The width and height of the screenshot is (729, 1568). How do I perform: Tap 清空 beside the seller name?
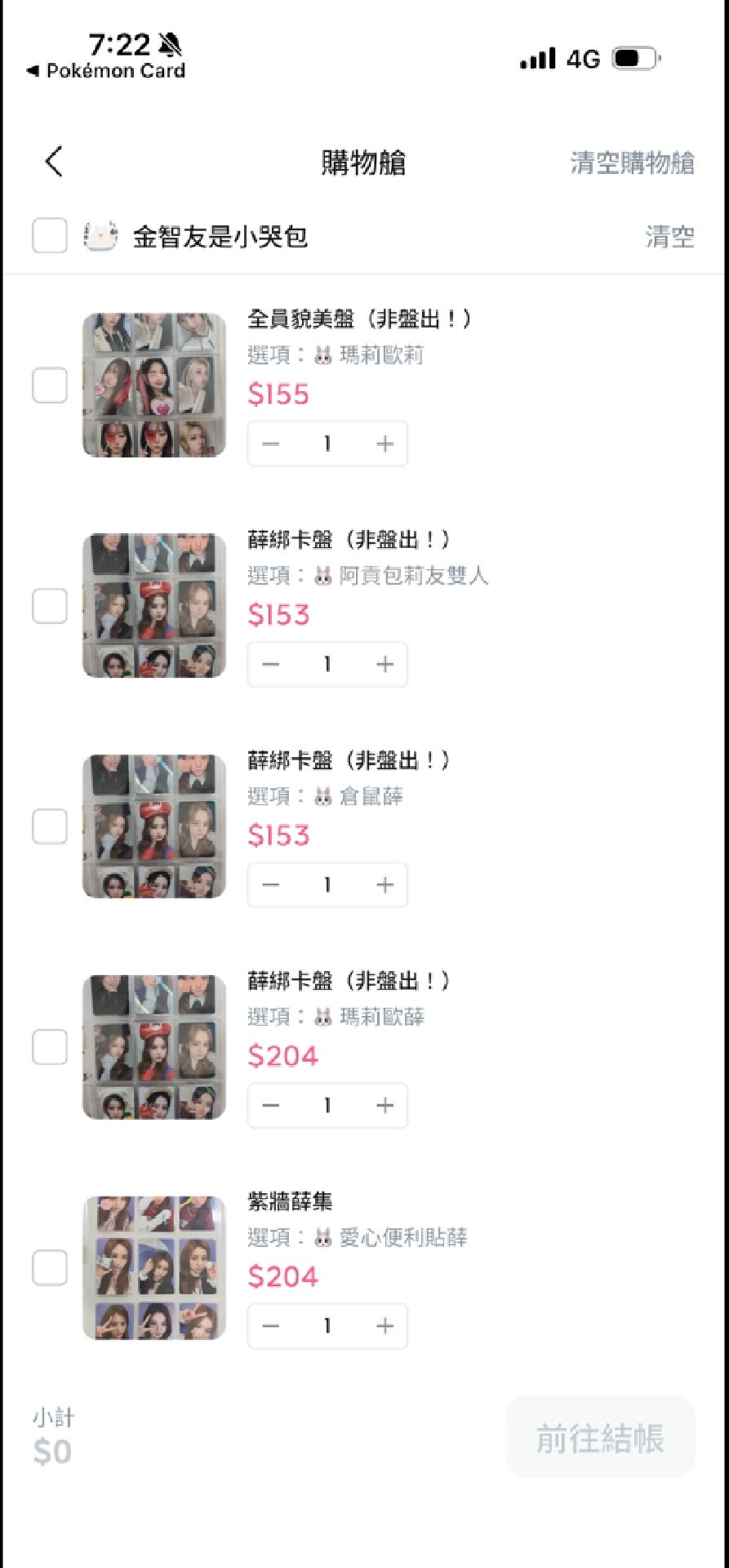click(x=669, y=237)
